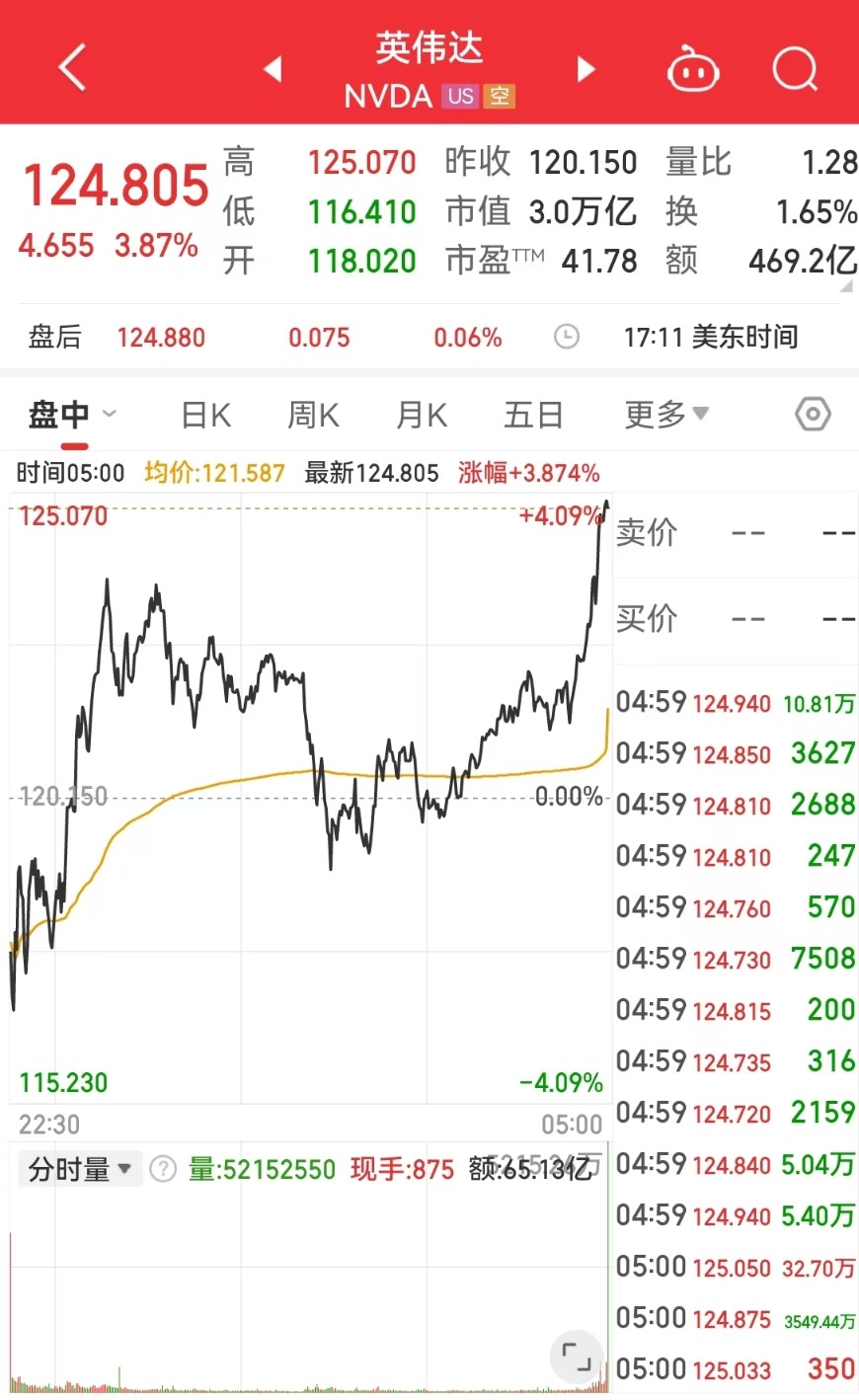Switch to the 五日 chart tab

tap(533, 415)
